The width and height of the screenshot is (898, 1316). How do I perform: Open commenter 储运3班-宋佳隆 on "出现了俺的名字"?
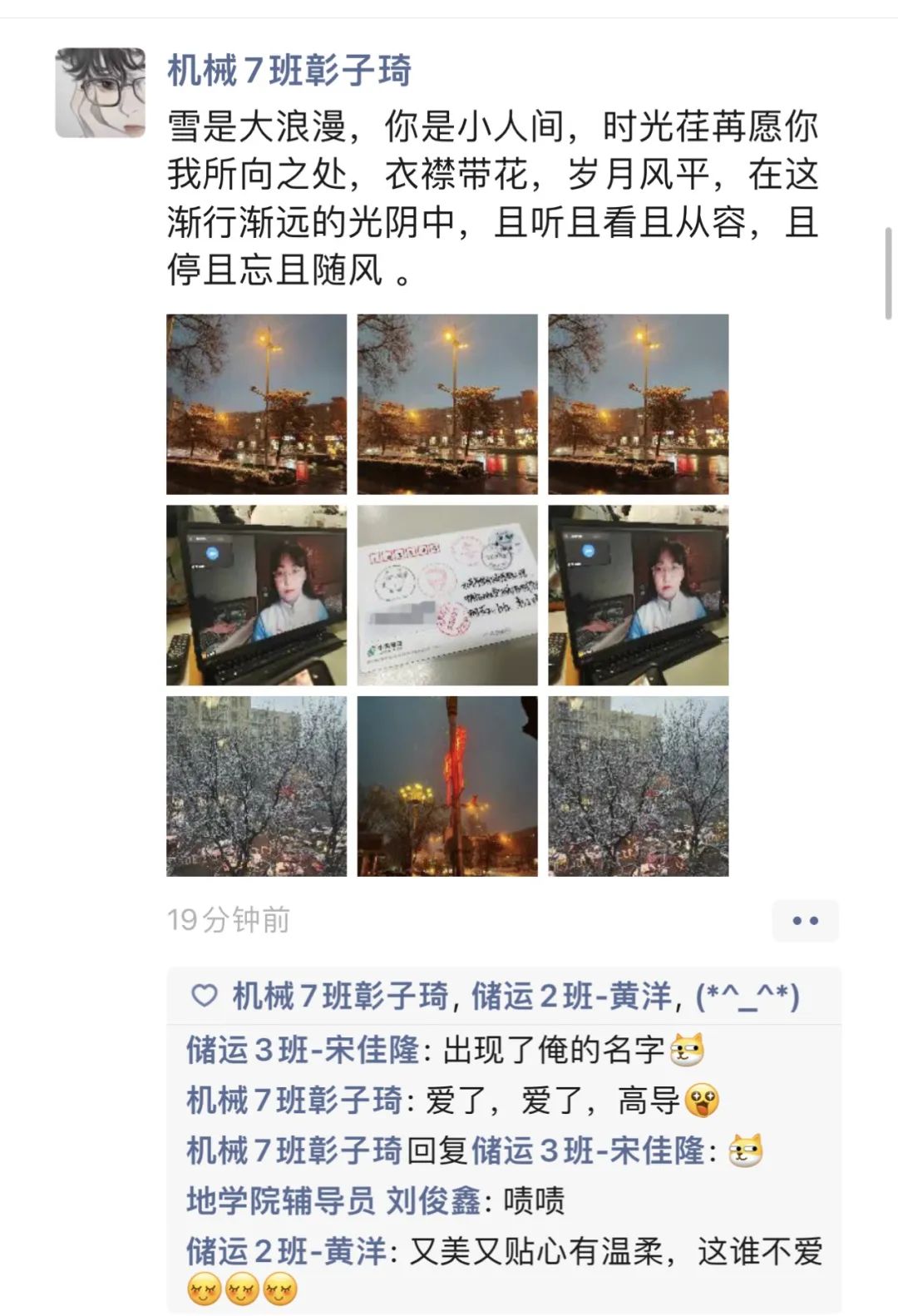pos(303,1050)
